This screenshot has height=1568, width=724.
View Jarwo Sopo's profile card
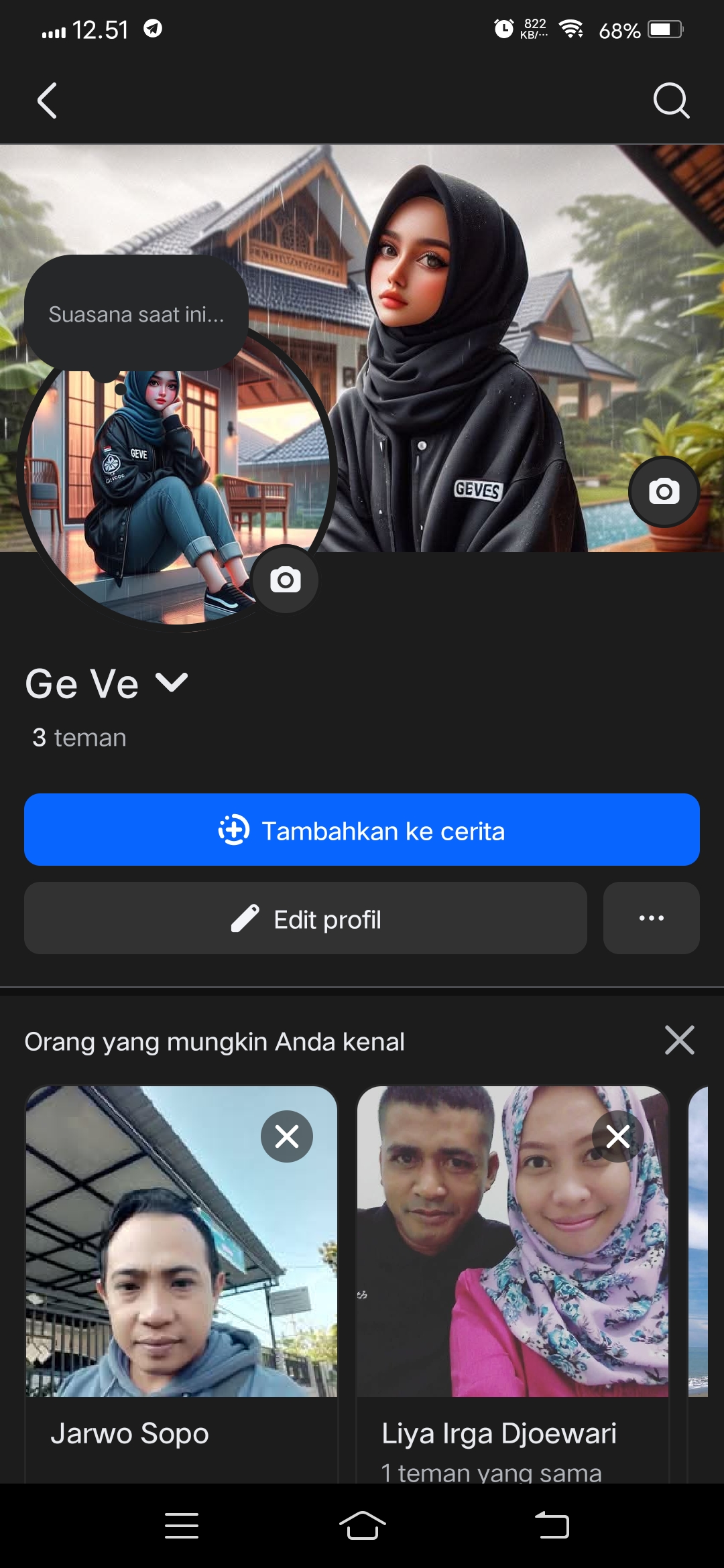point(181,1273)
